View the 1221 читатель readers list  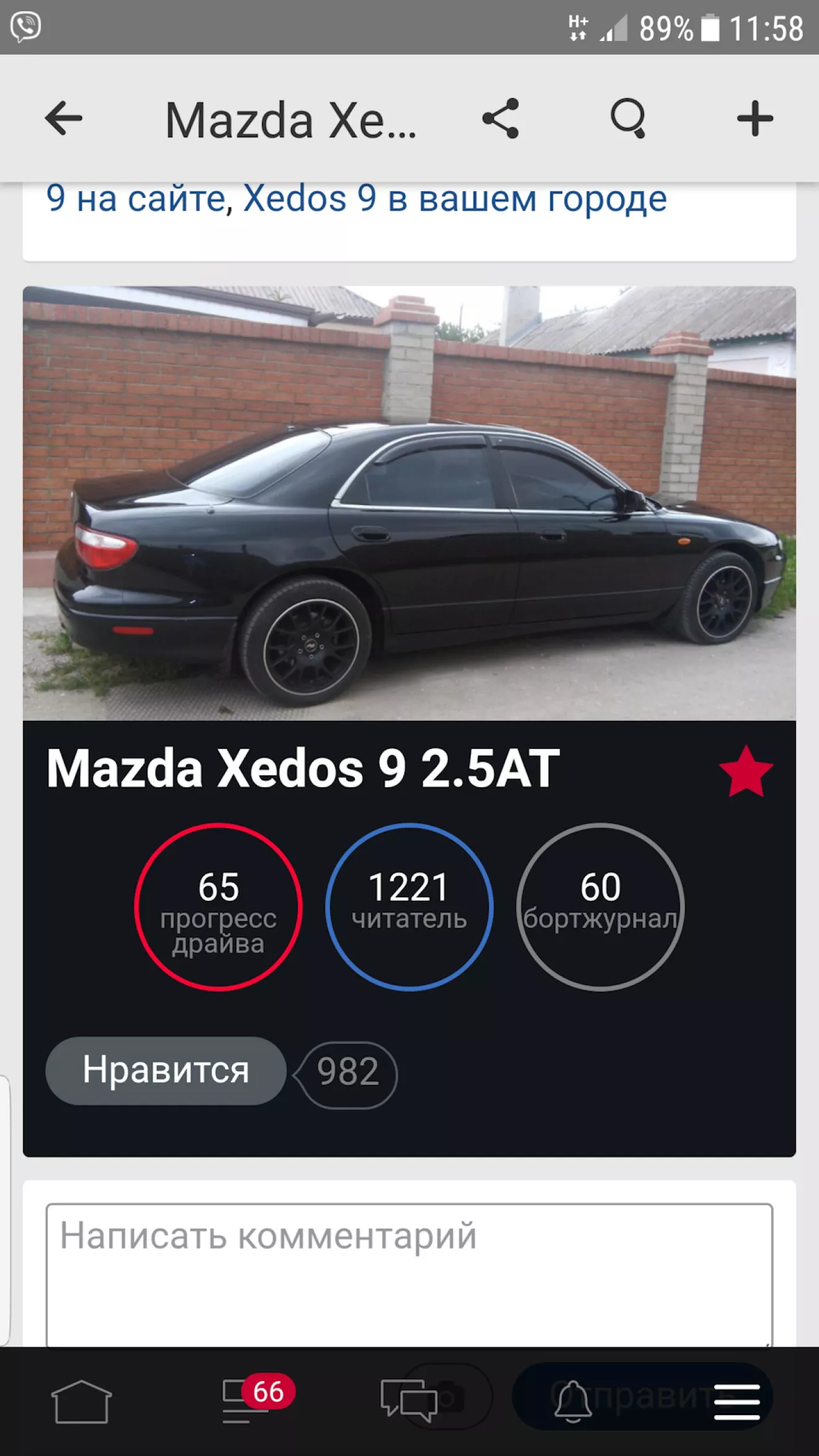pos(409,906)
